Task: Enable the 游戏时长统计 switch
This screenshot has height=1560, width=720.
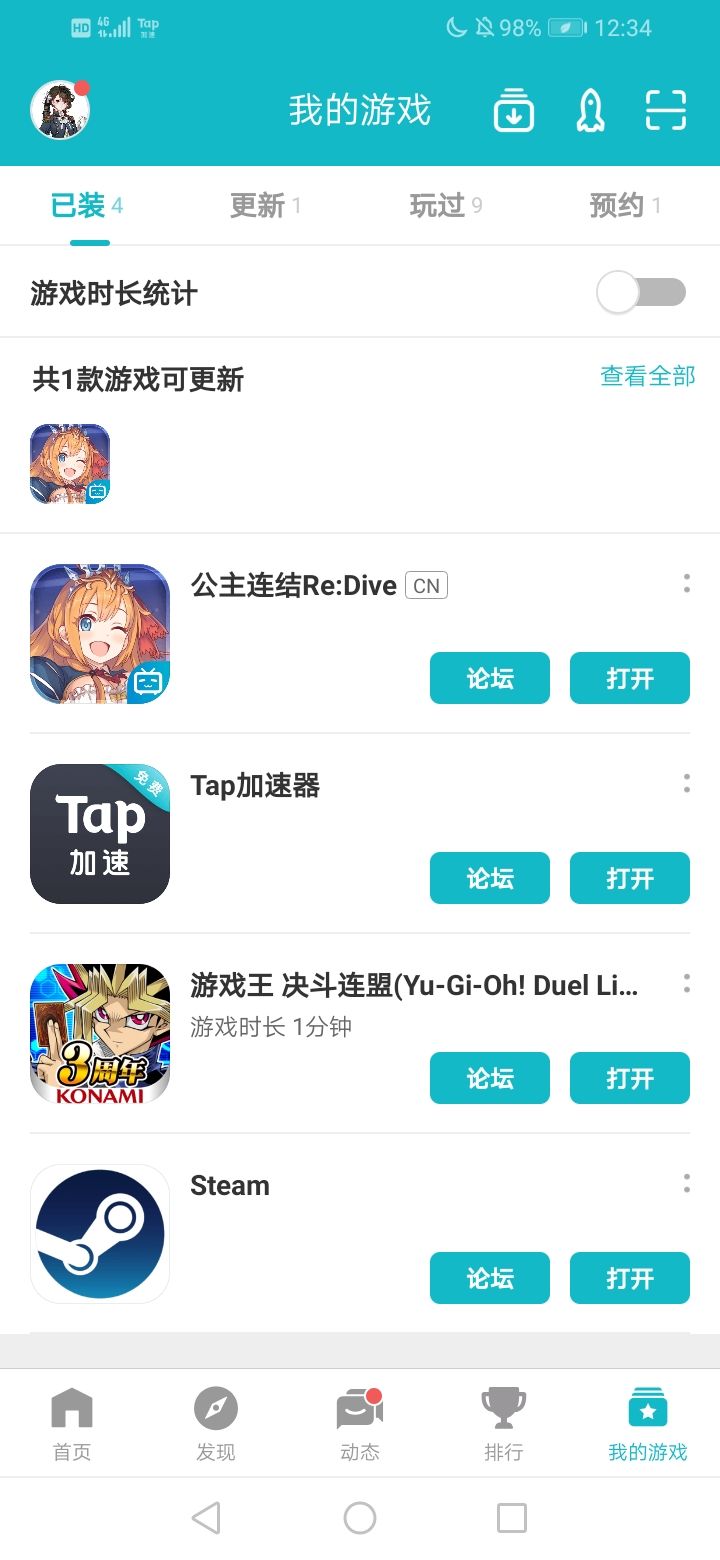Action: tap(641, 290)
